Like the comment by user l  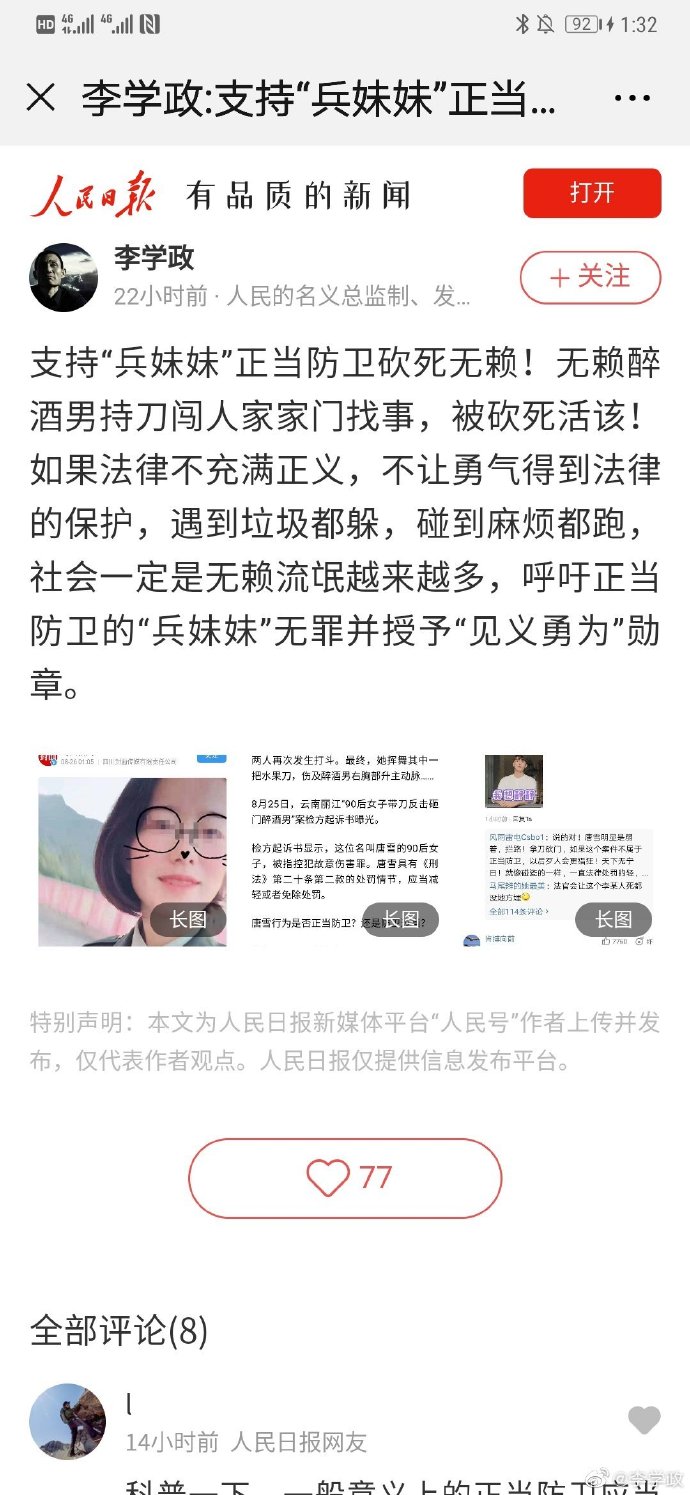pos(644,1420)
